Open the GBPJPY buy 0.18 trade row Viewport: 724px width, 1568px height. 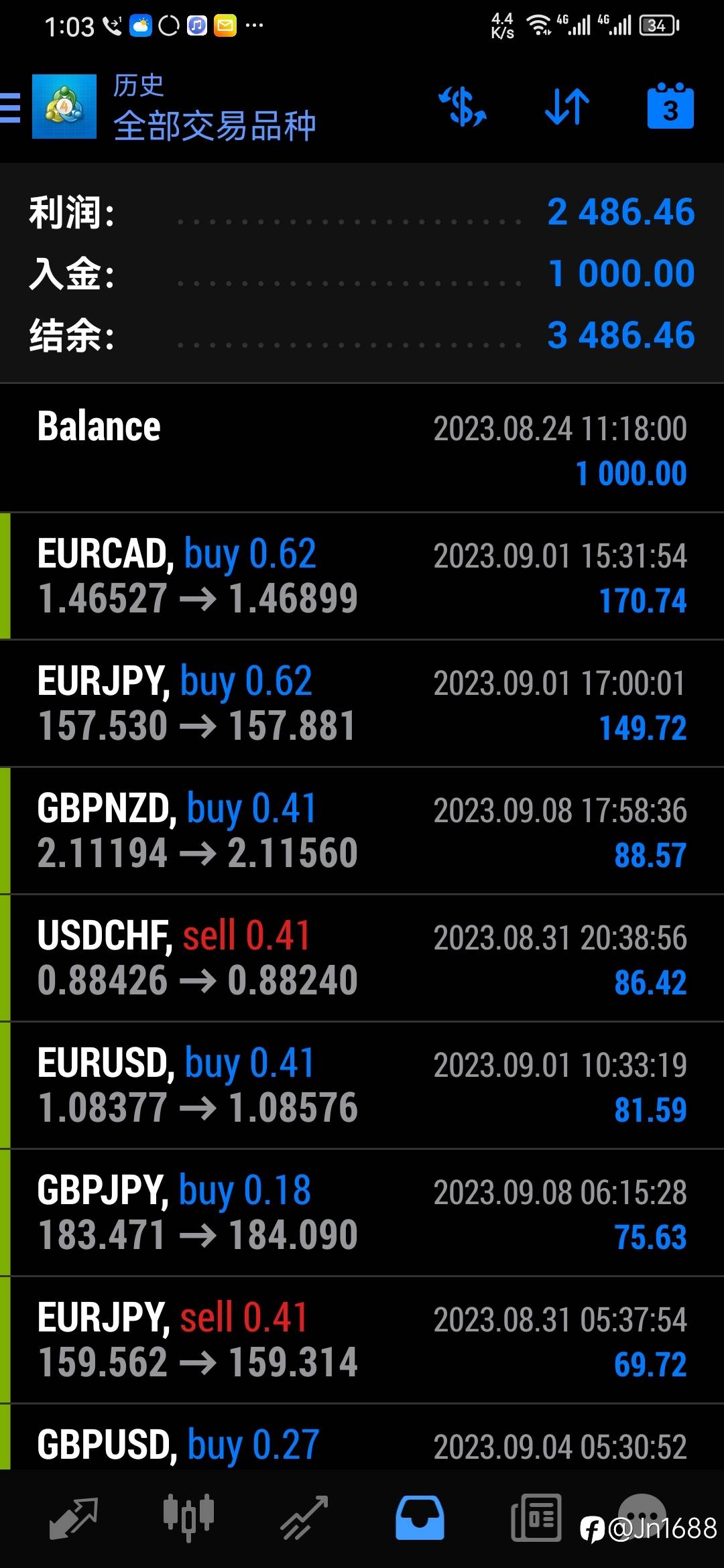click(362, 1213)
